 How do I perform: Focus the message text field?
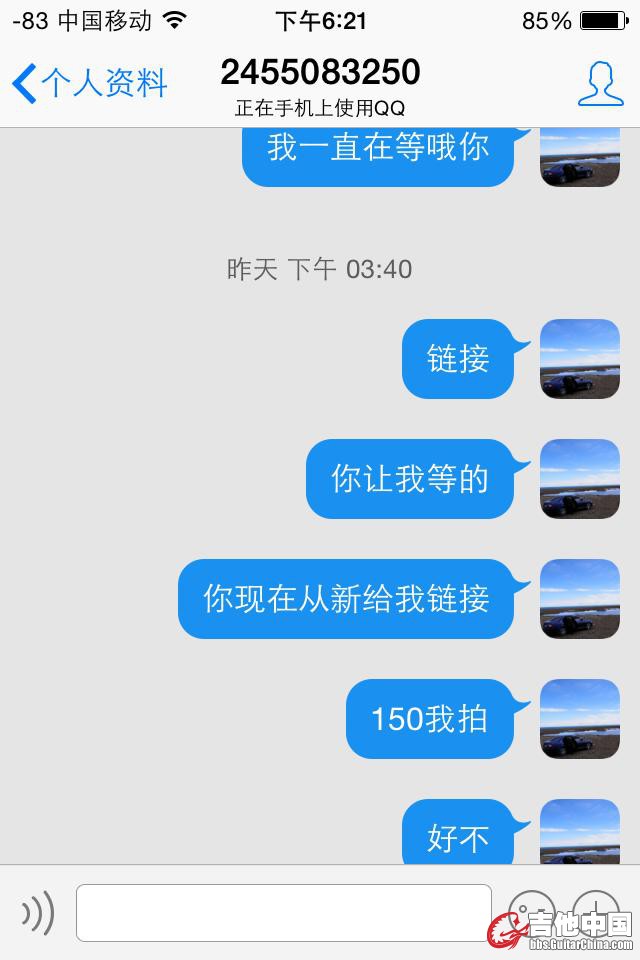(x=284, y=912)
